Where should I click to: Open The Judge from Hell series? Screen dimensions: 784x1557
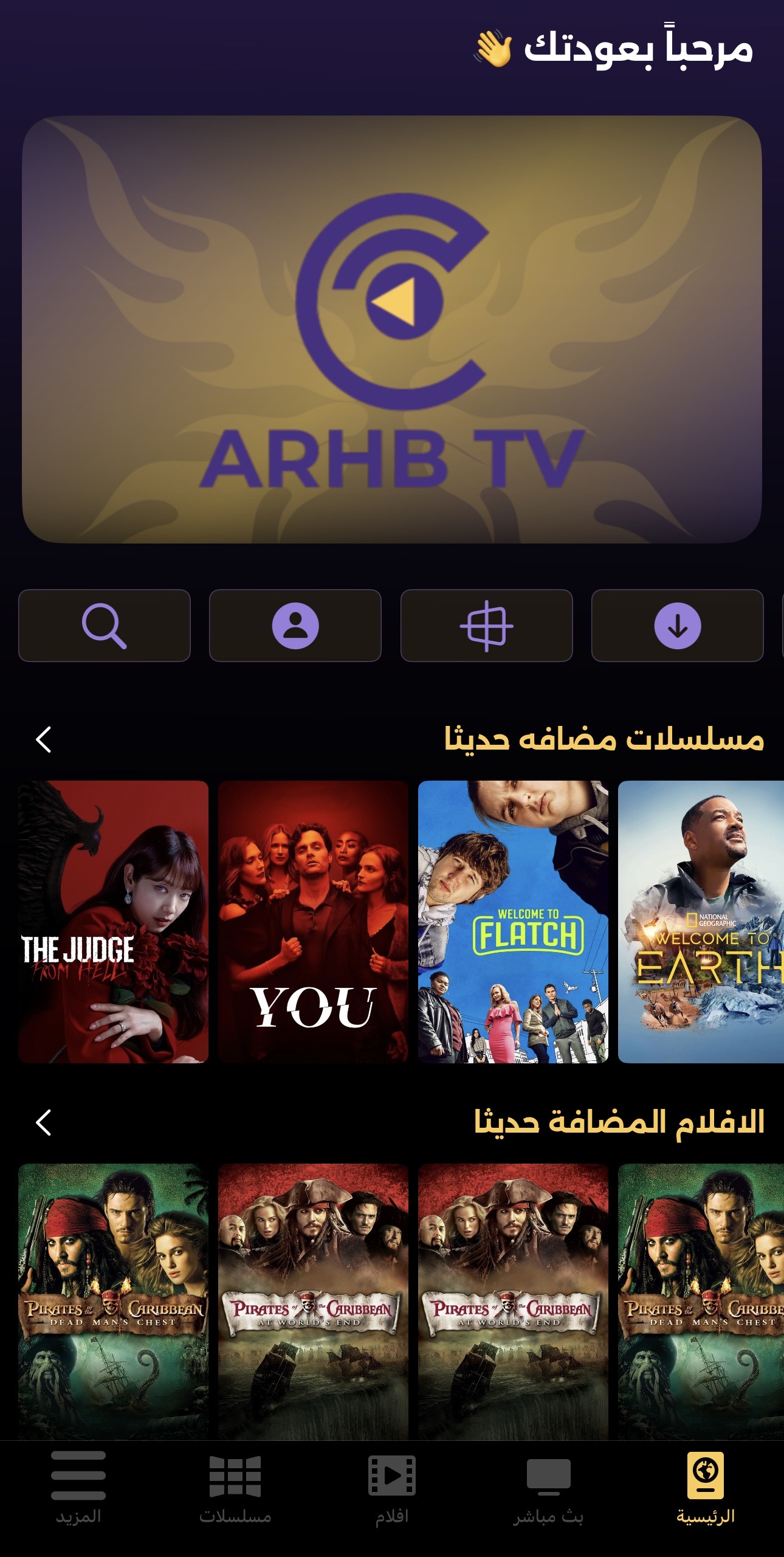[x=113, y=922]
